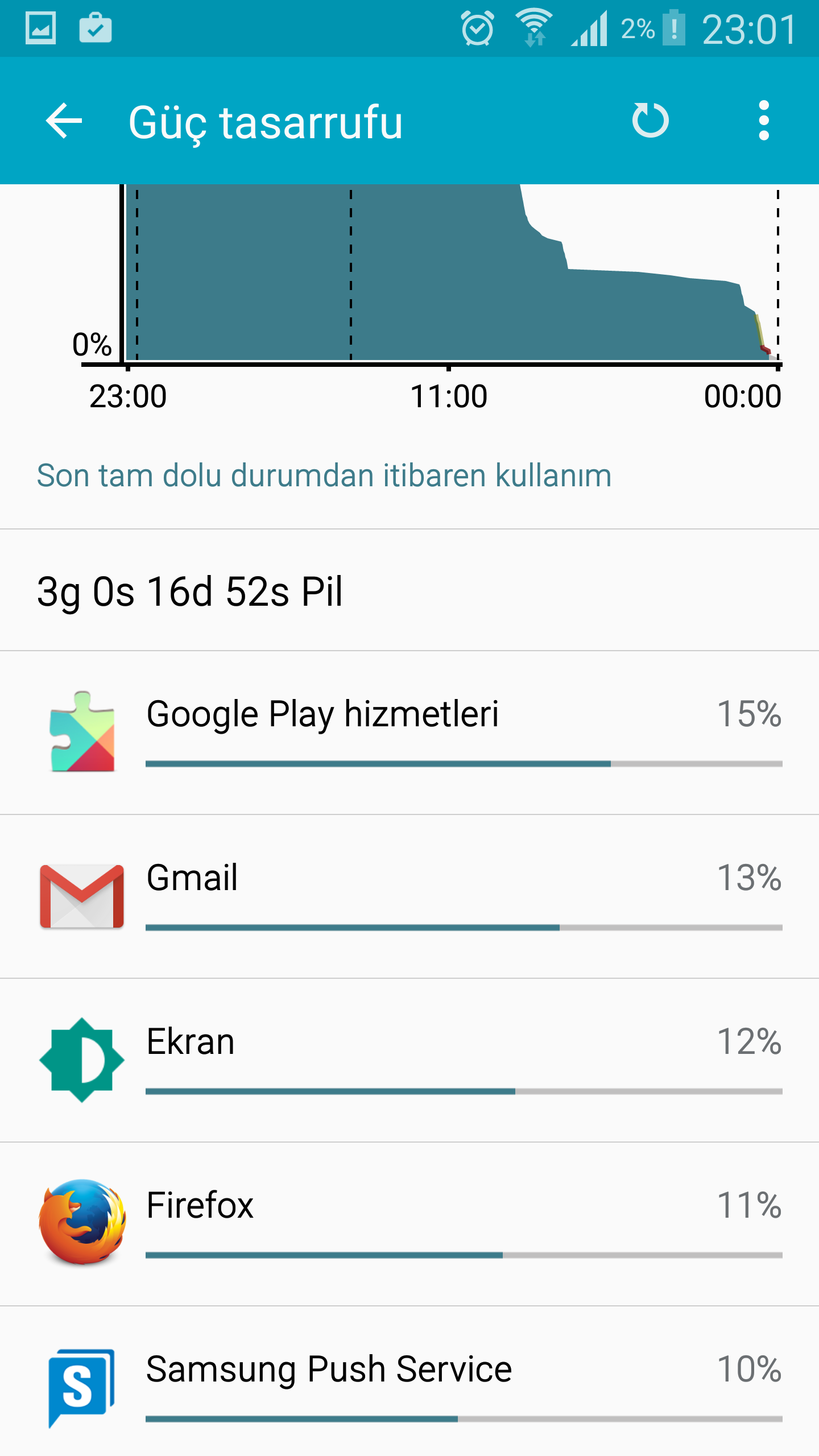Open the overflow menu

point(763,121)
